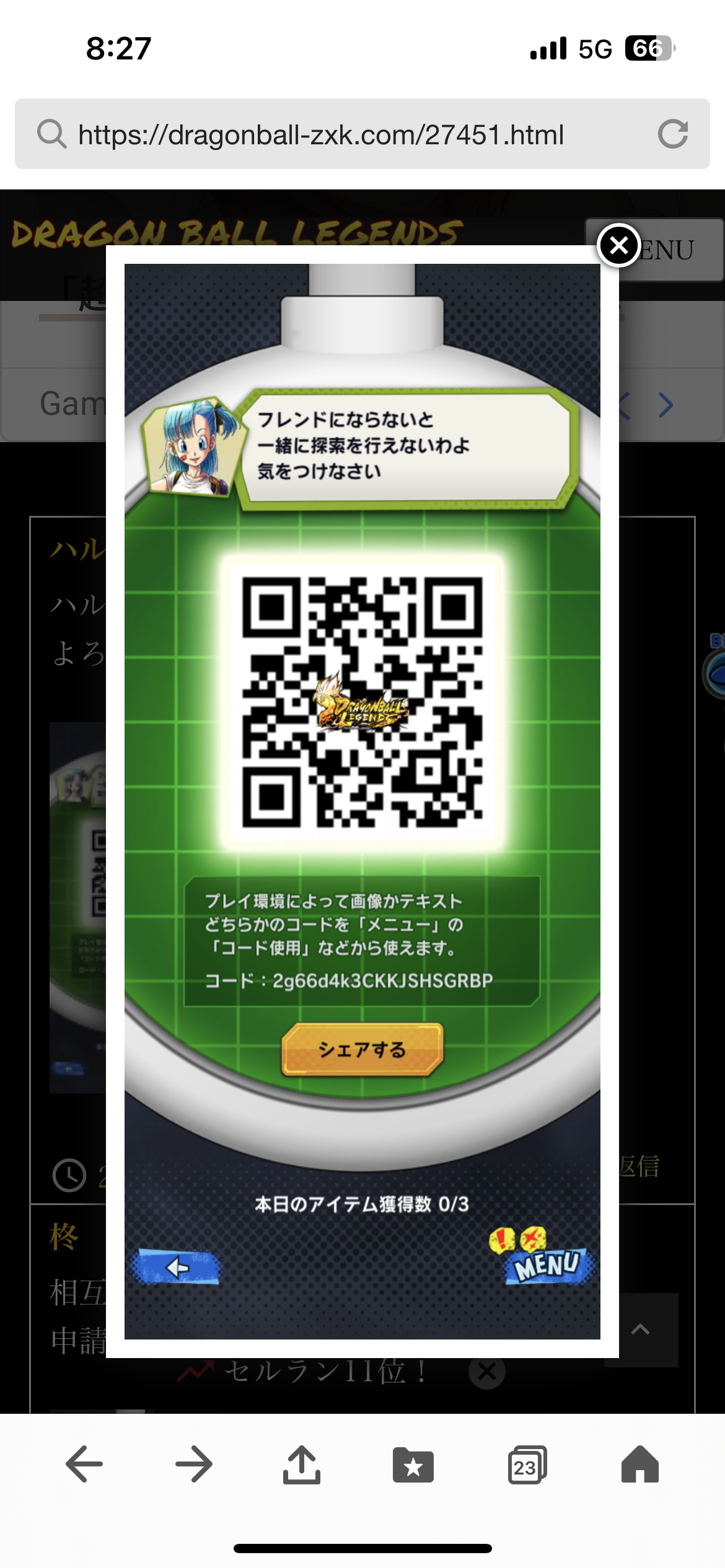Image resolution: width=725 pixels, height=1568 pixels.
Task: Open the browser bookmarks folder
Action: [413, 1465]
